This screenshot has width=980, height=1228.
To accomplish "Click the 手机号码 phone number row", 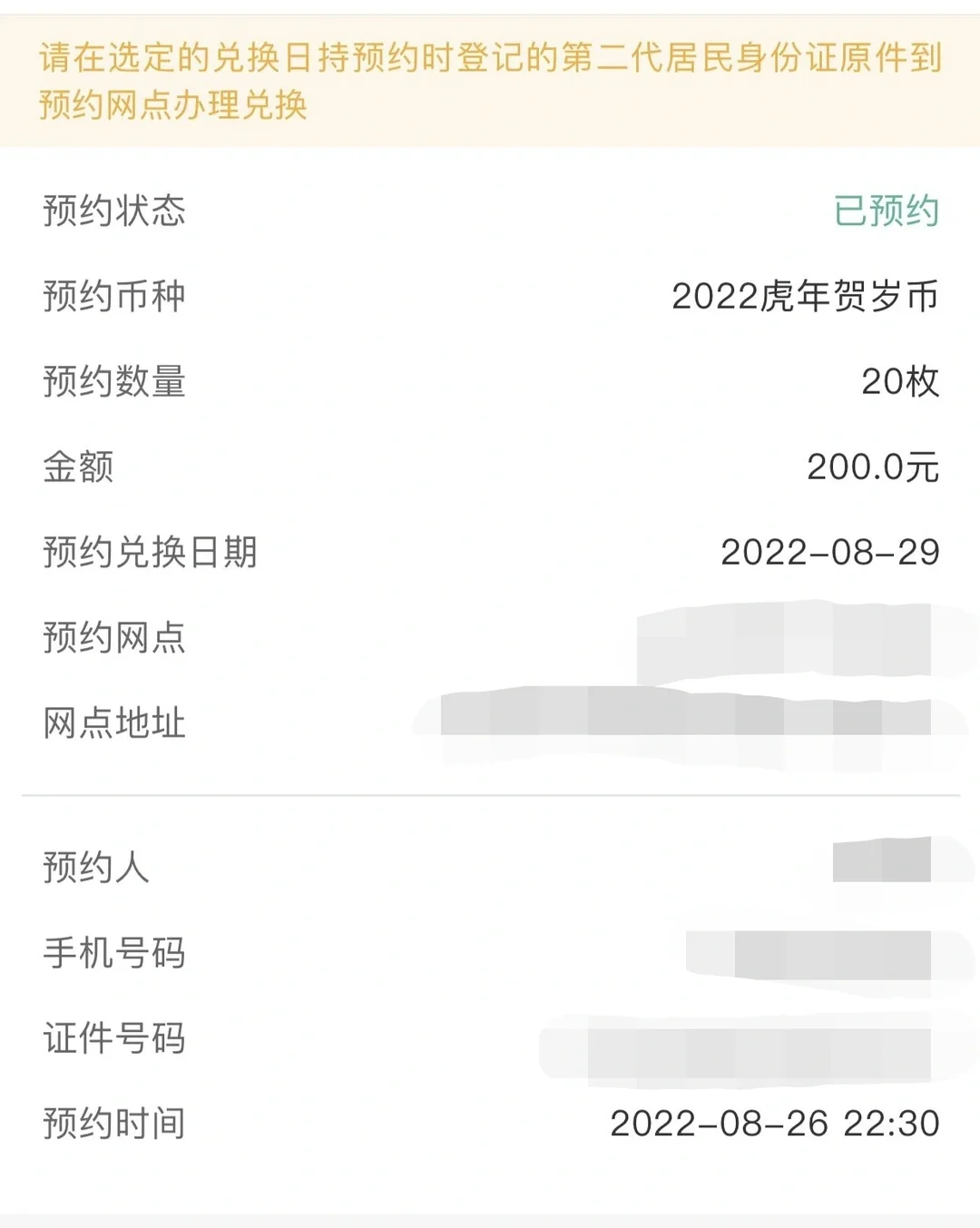I will (113, 951).
